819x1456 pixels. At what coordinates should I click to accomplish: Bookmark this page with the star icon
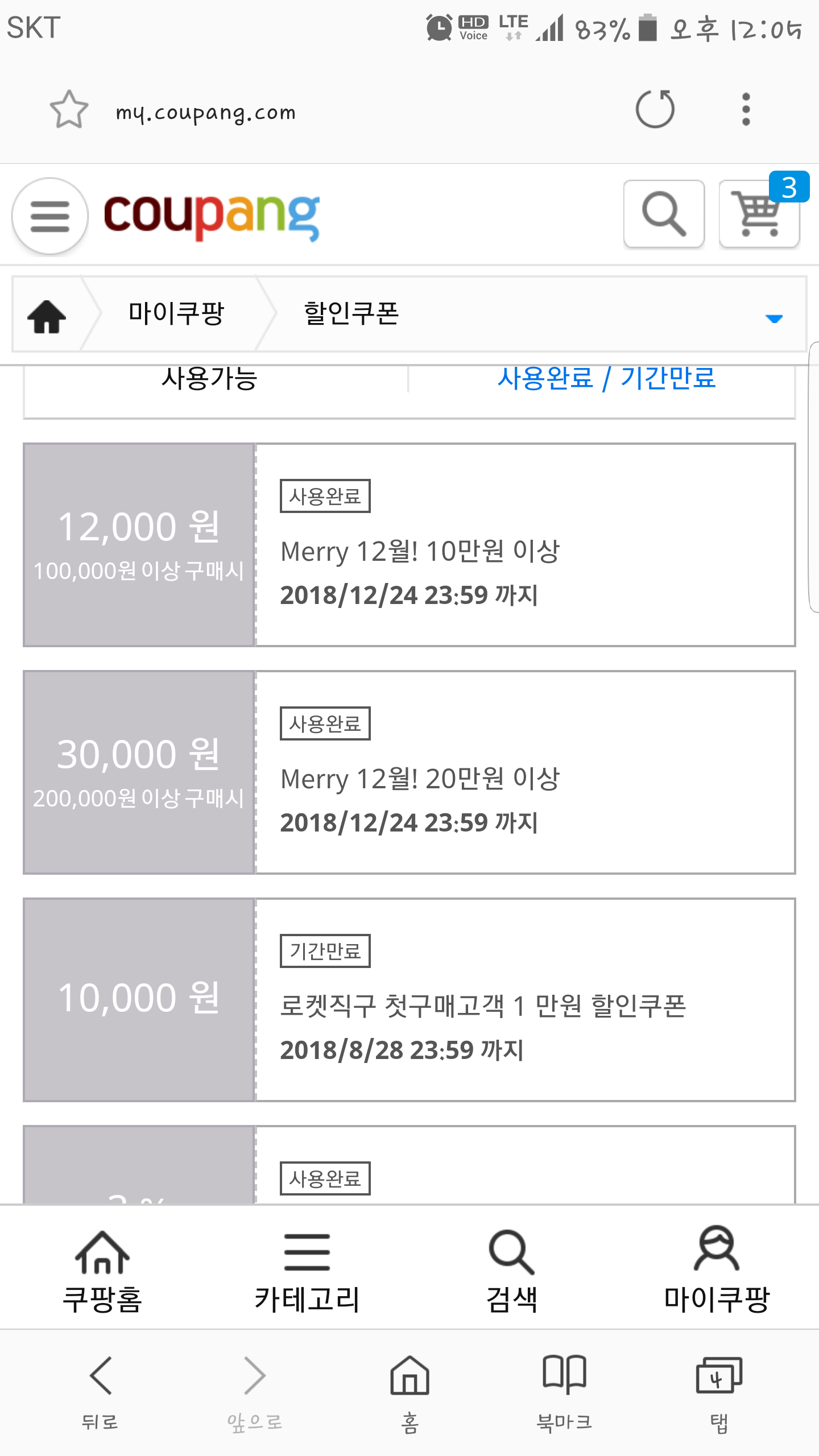69,109
